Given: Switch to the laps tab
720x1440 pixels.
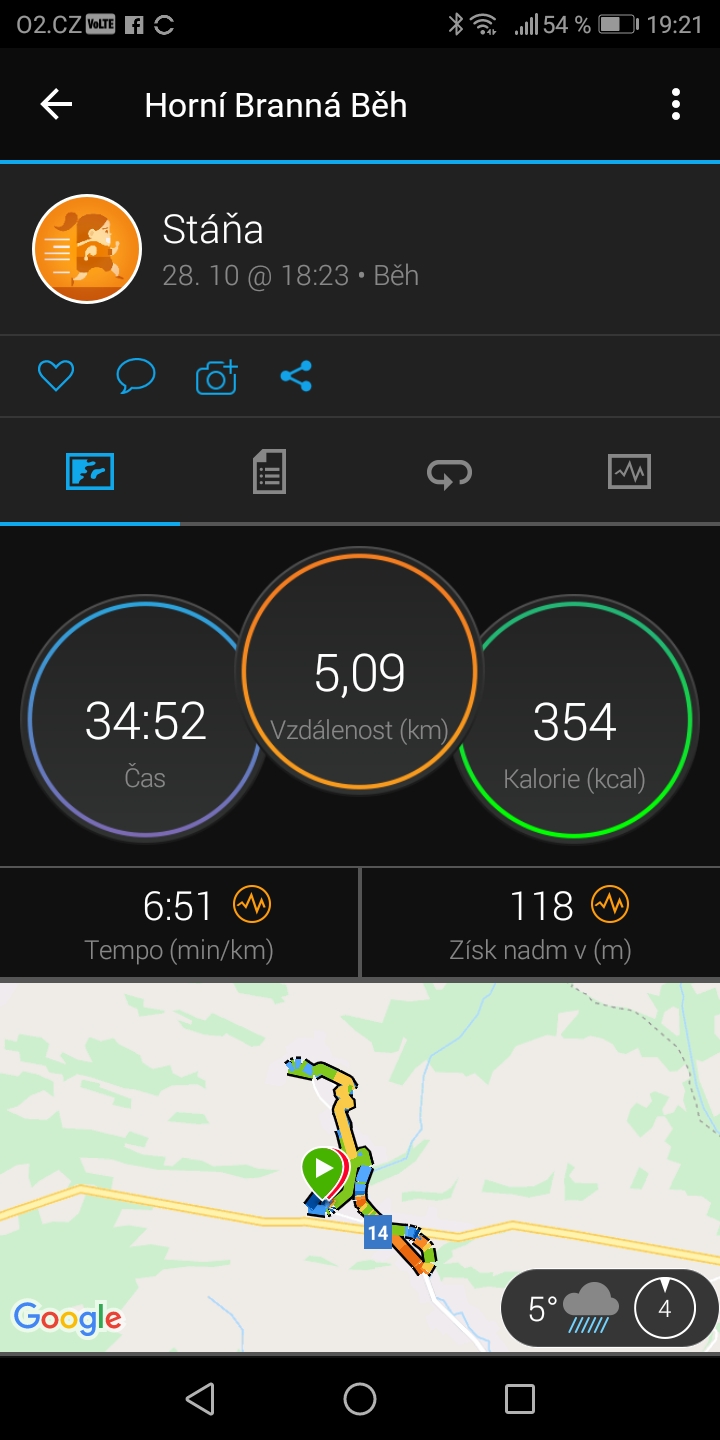Looking at the screenshot, I should point(449,472).
